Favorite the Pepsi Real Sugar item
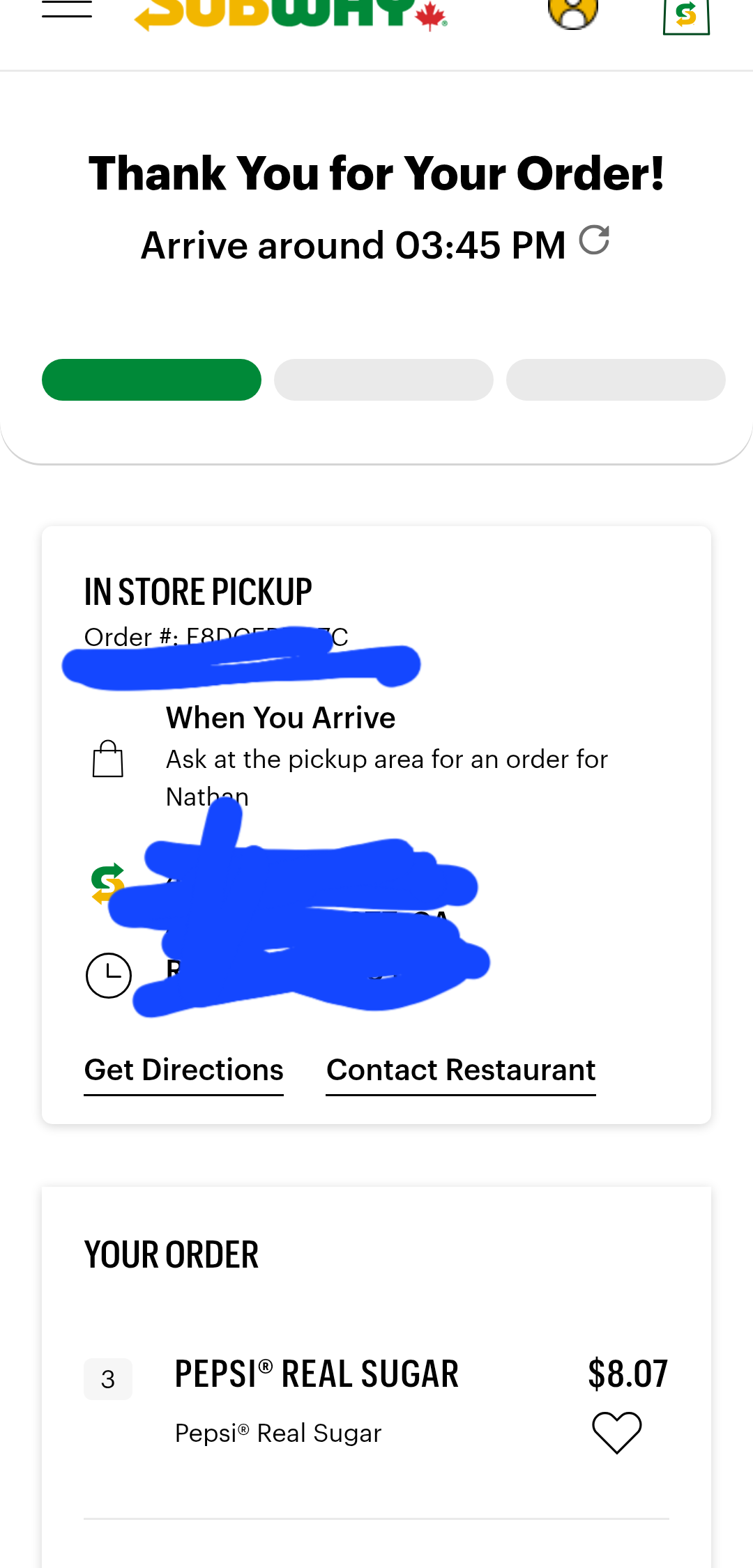This screenshot has width=753, height=1568. 616,1432
